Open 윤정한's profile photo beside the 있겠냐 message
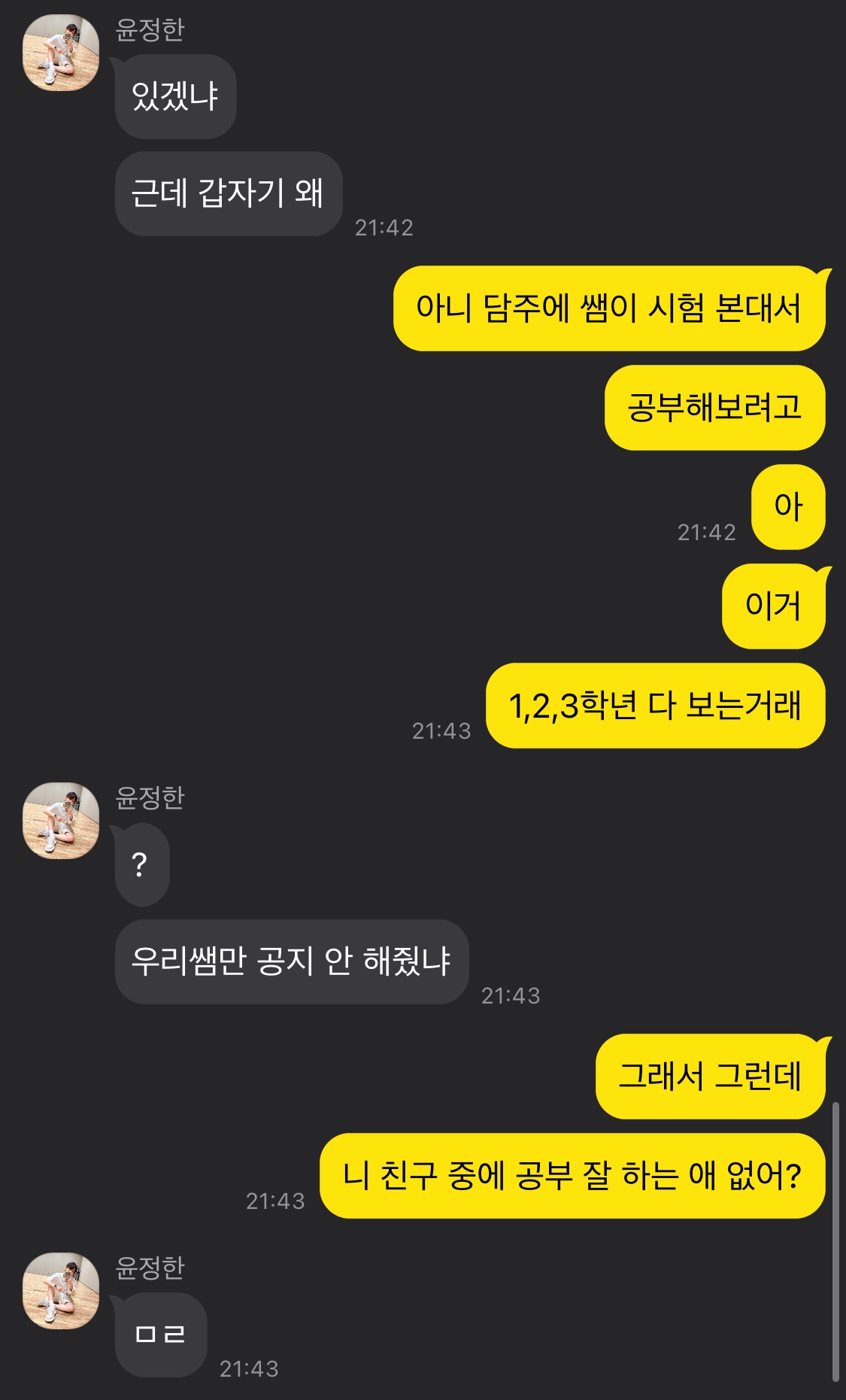 pyautogui.click(x=61, y=53)
